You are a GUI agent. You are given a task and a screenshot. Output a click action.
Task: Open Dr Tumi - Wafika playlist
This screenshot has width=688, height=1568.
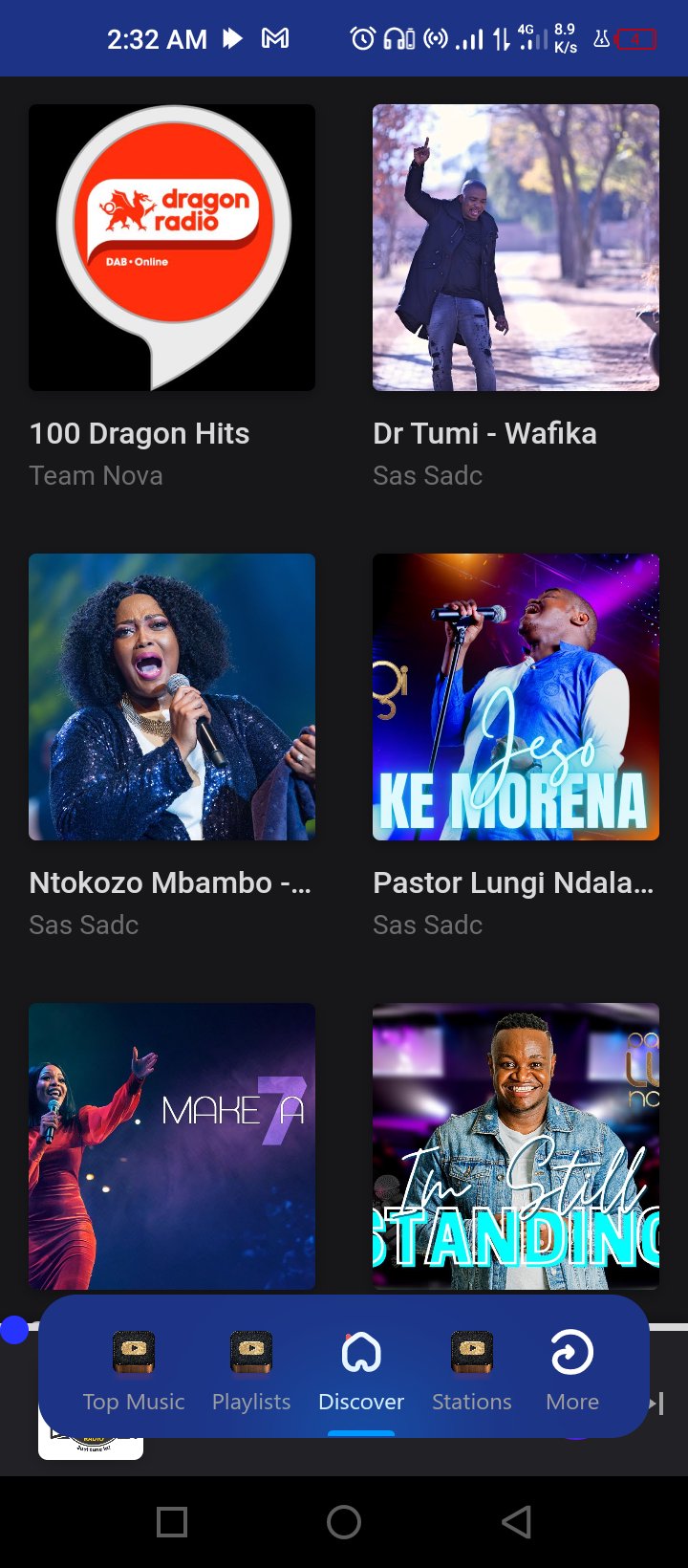point(516,248)
